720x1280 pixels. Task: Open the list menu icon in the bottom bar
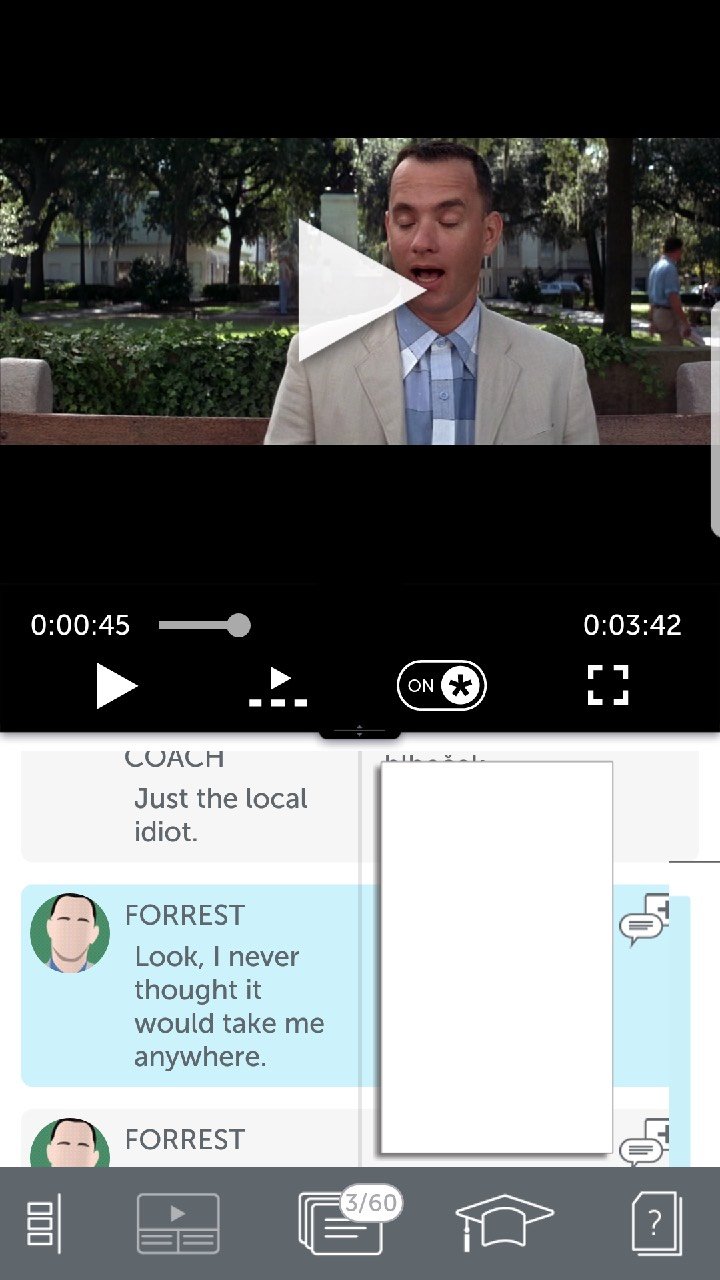[x=42, y=1223]
